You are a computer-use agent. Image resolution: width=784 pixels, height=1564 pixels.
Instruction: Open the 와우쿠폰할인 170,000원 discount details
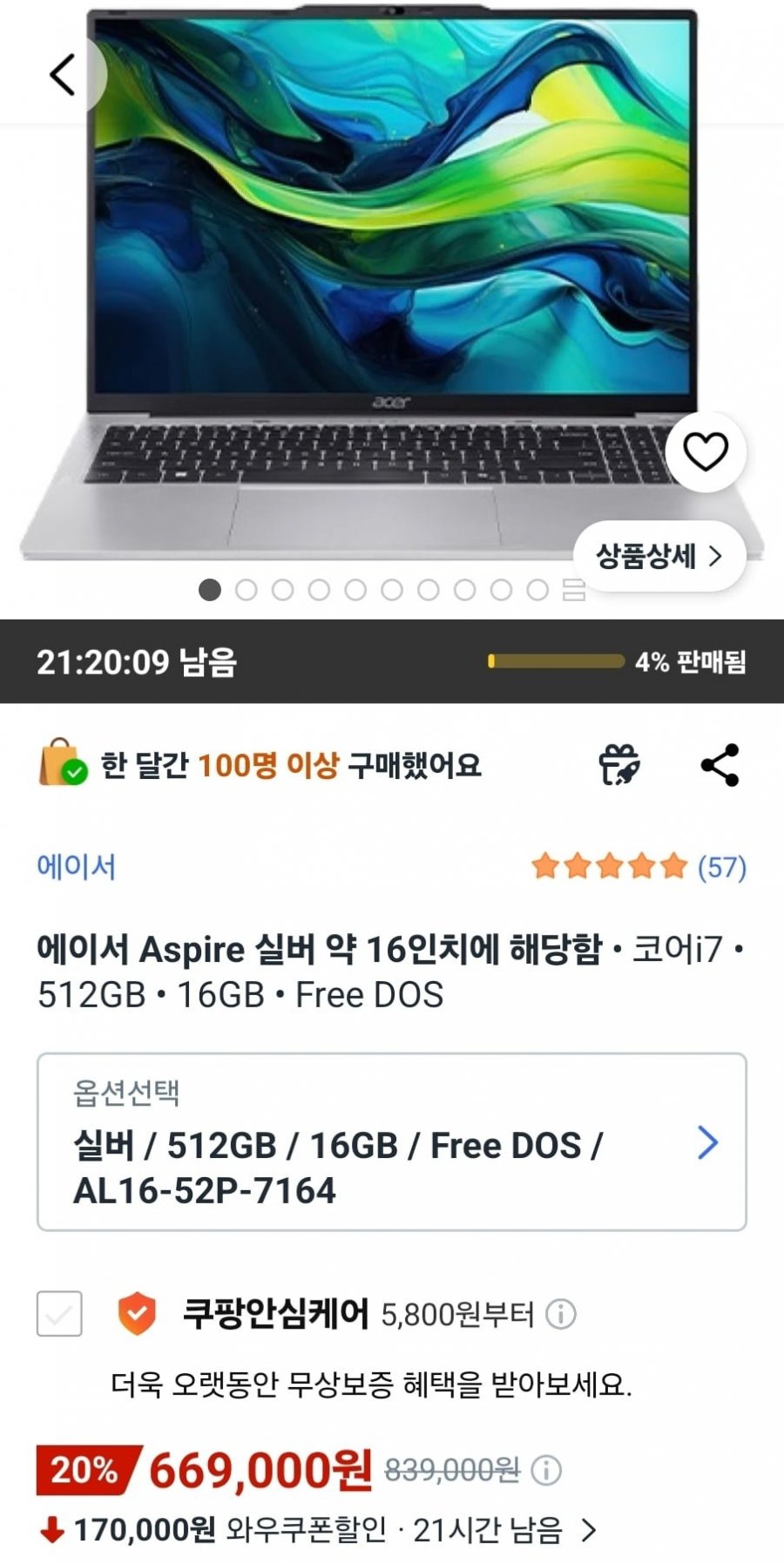[318, 1530]
